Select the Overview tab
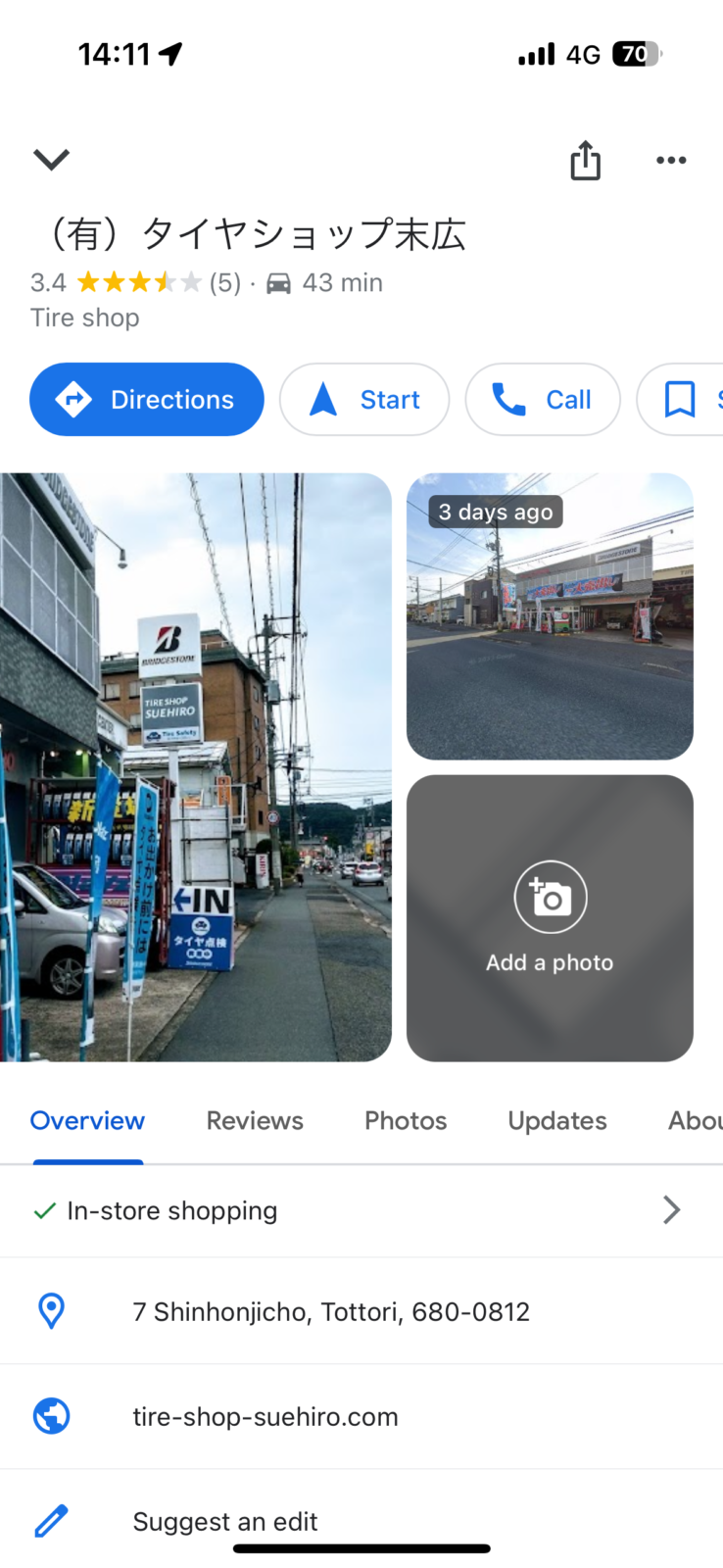The height and width of the screenshot is (1568, 723). [87, 1121]
